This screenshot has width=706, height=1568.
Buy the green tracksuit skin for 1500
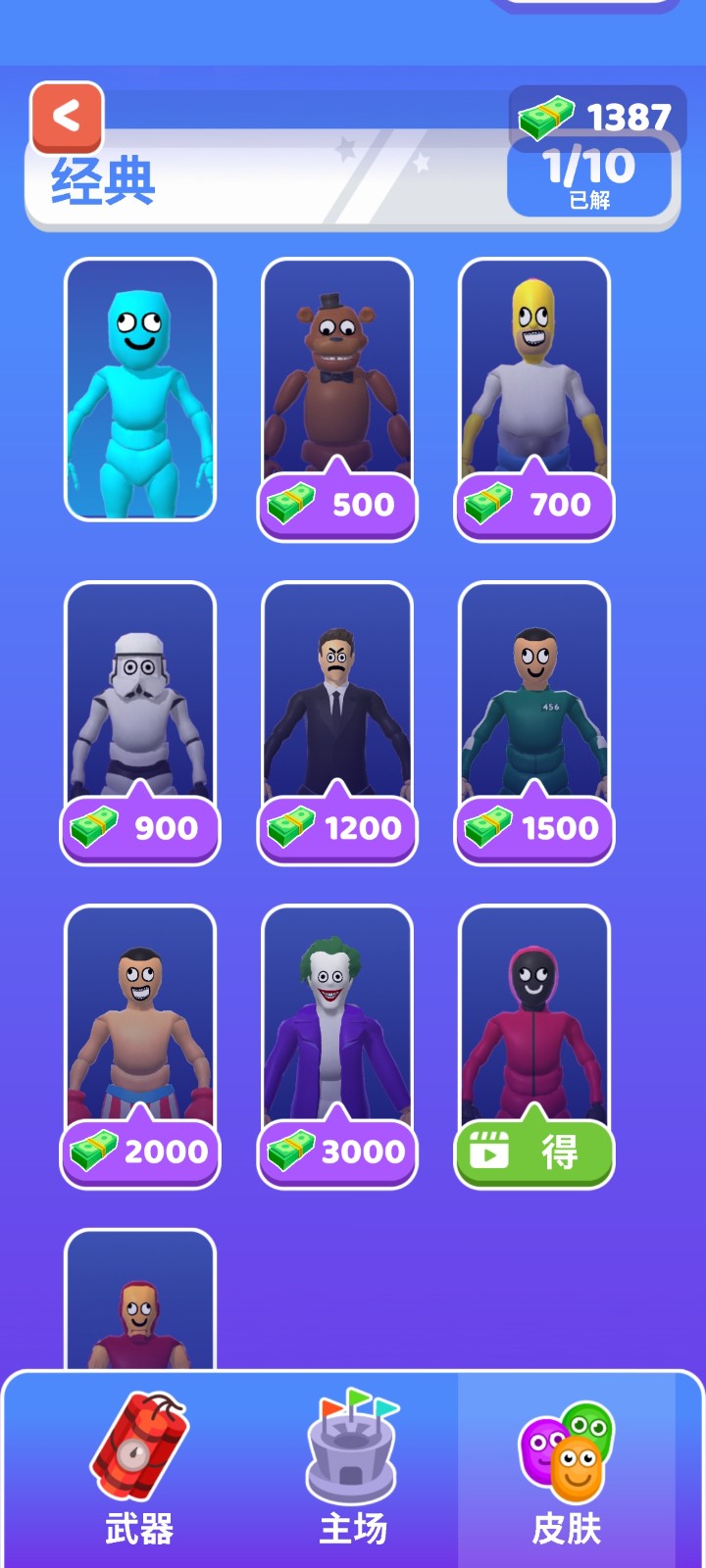[x=534, y=828]
